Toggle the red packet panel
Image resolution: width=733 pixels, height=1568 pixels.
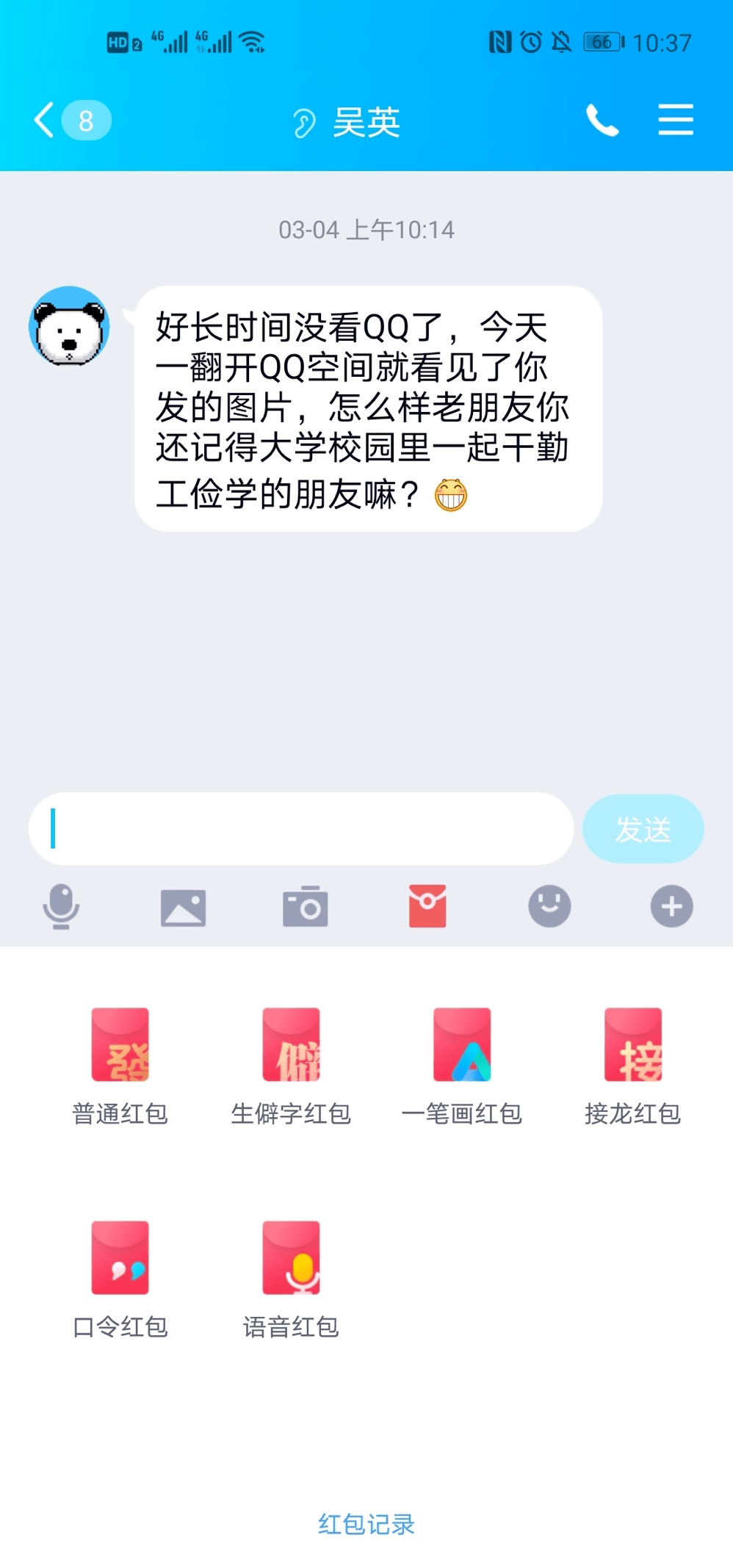[427, 906]
